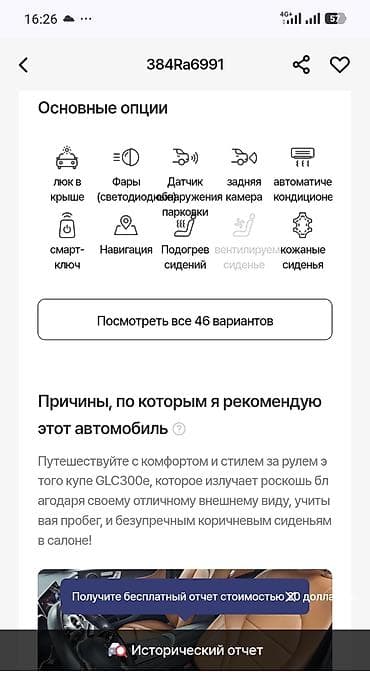Viewport: 370px width, 677px height.
Task: Share this car listing
Action: click(301, 65)
